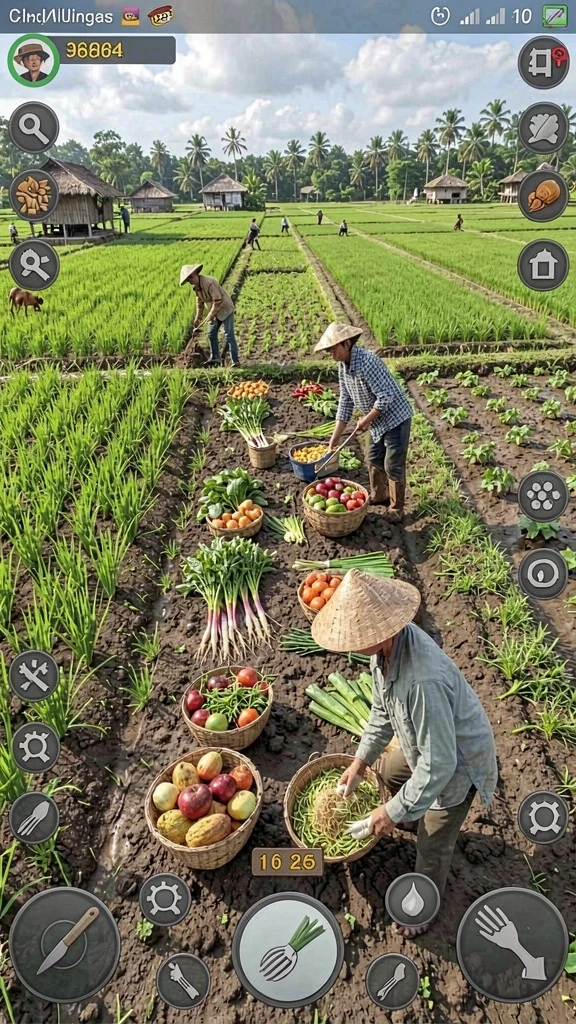This screenshot has width=576, height=1024.
Task: Open the leaf button near top right
Action: pos(543,128)
